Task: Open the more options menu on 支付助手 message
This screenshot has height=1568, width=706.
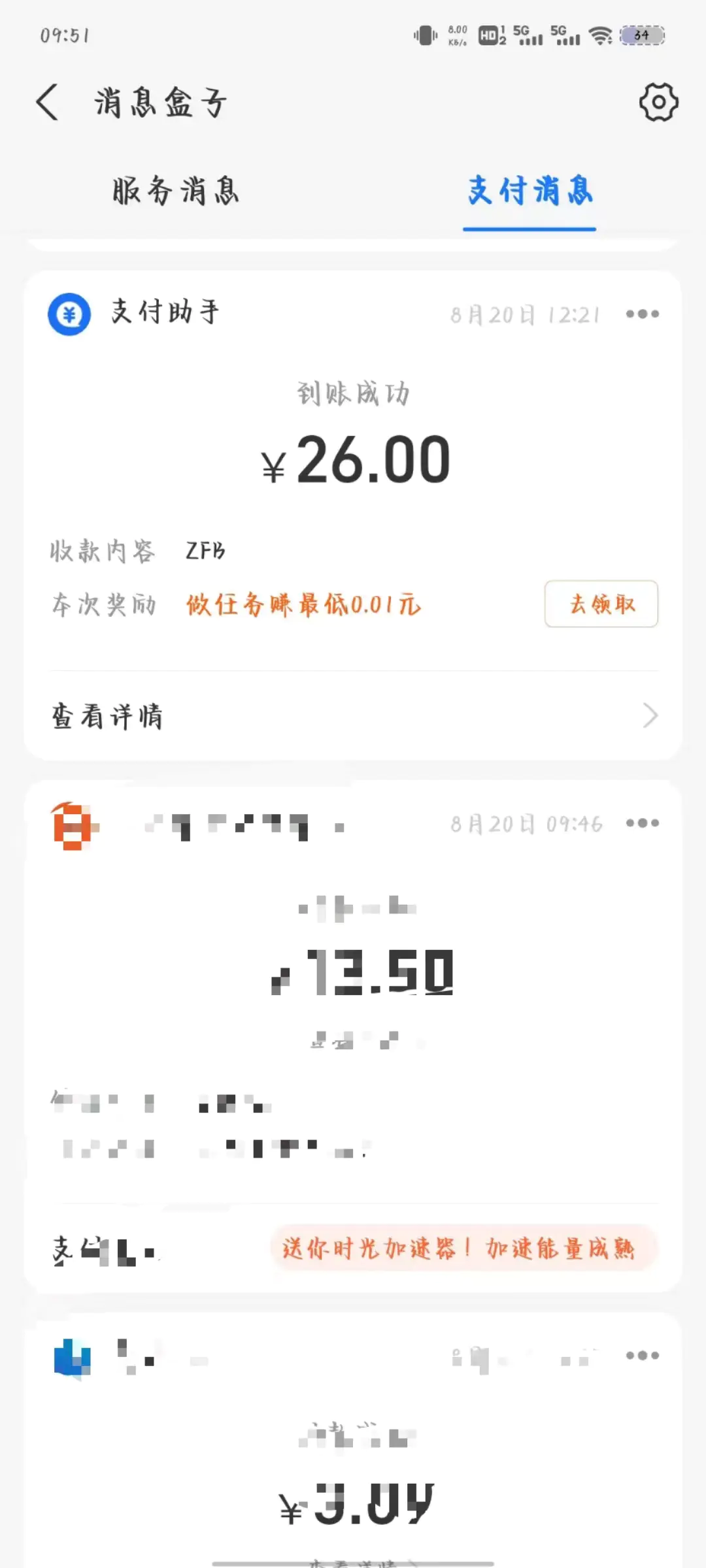Action: (643, 314)
